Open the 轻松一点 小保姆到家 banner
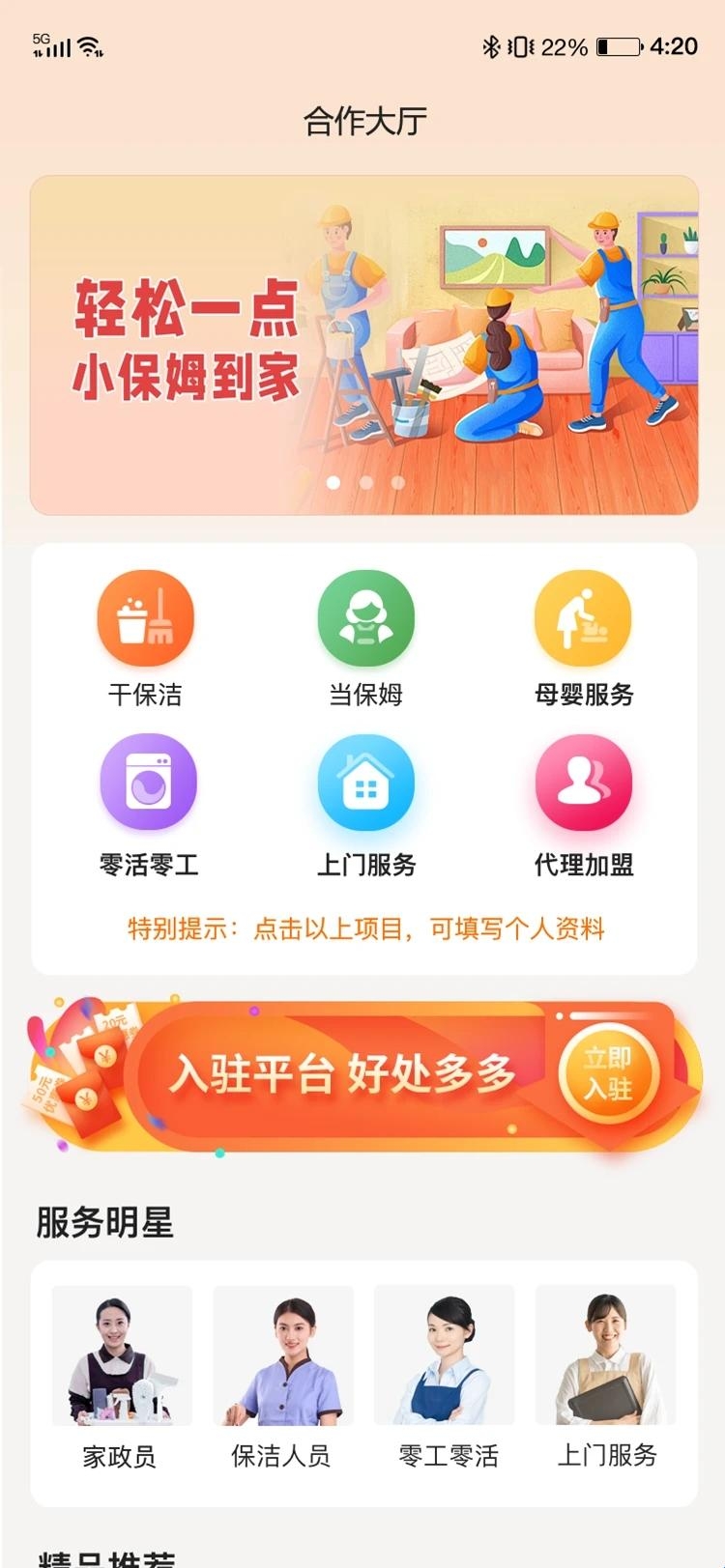Screen dimensions: 725x1568 coord(363,344)
